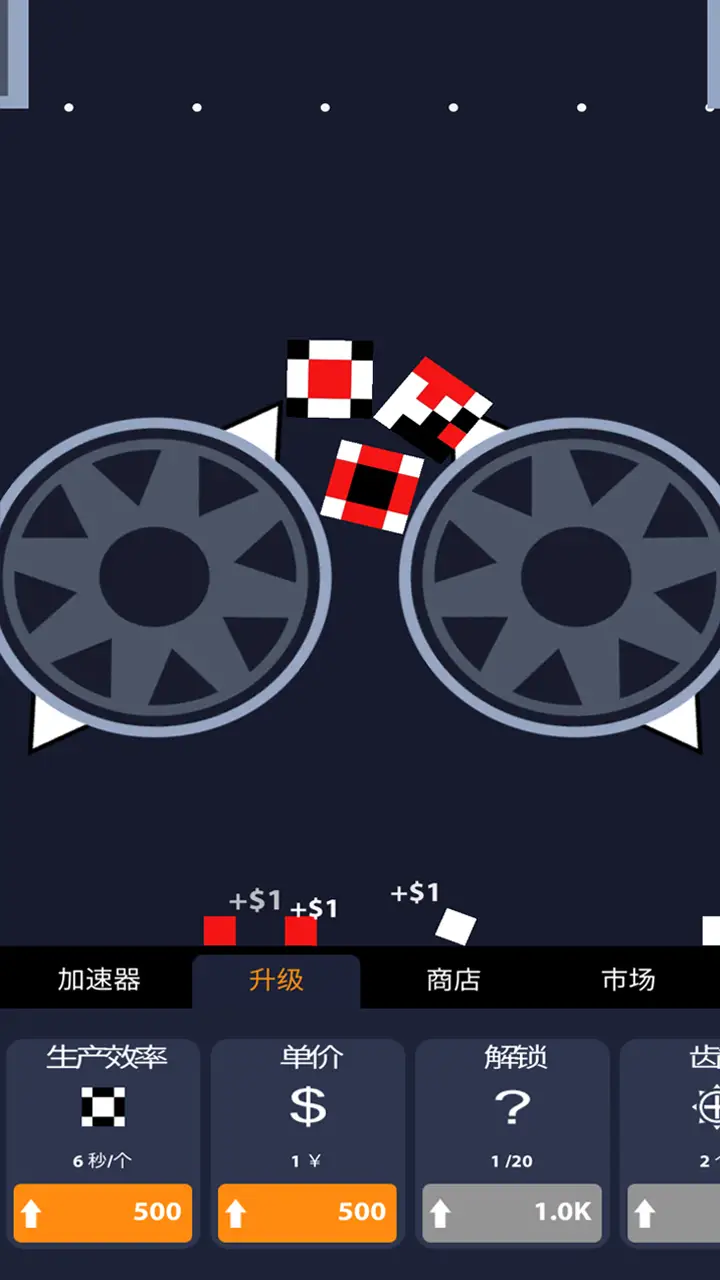
Task: Select the 升级 tab
Action: point(276,980)
